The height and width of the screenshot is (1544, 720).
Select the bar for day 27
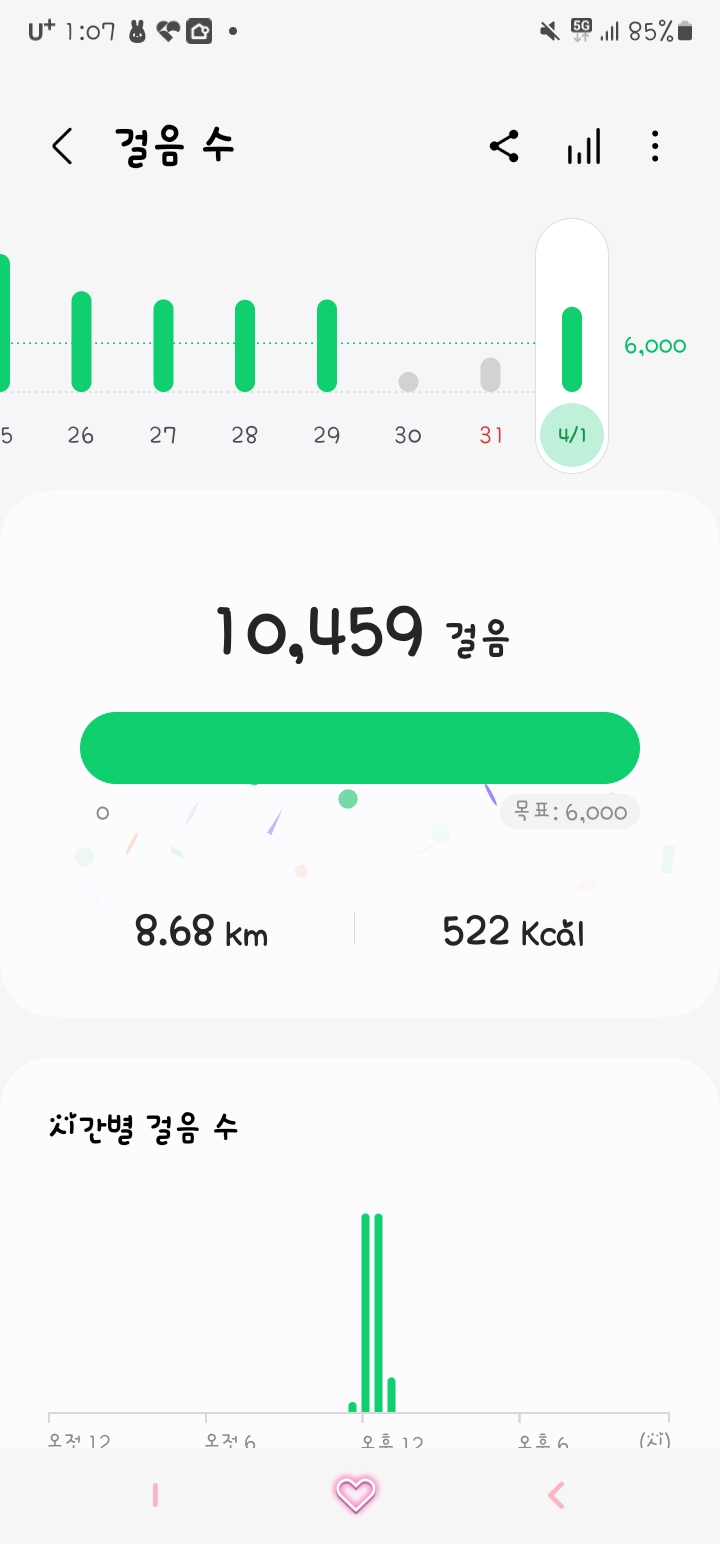163,345
